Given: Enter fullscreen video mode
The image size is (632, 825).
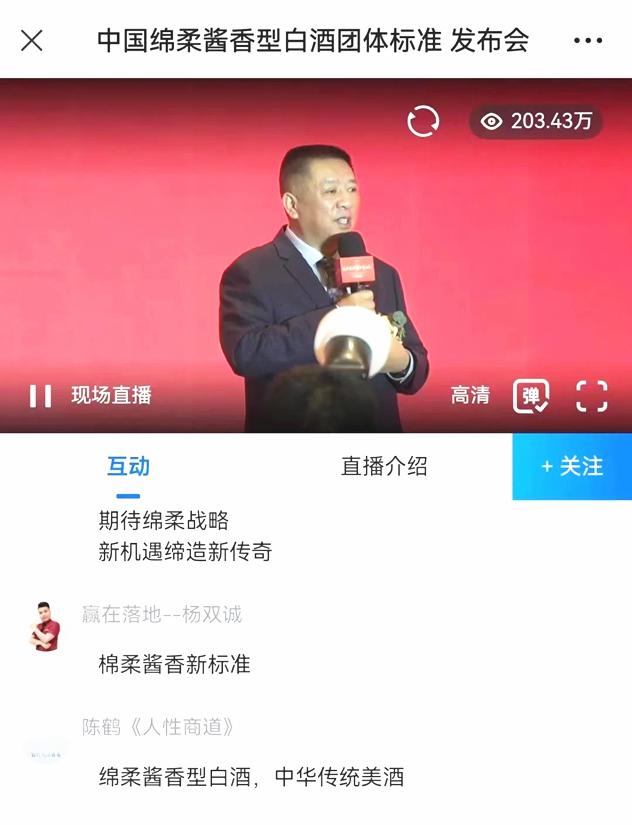Looking at the screenshot, I should click(592, 396).
